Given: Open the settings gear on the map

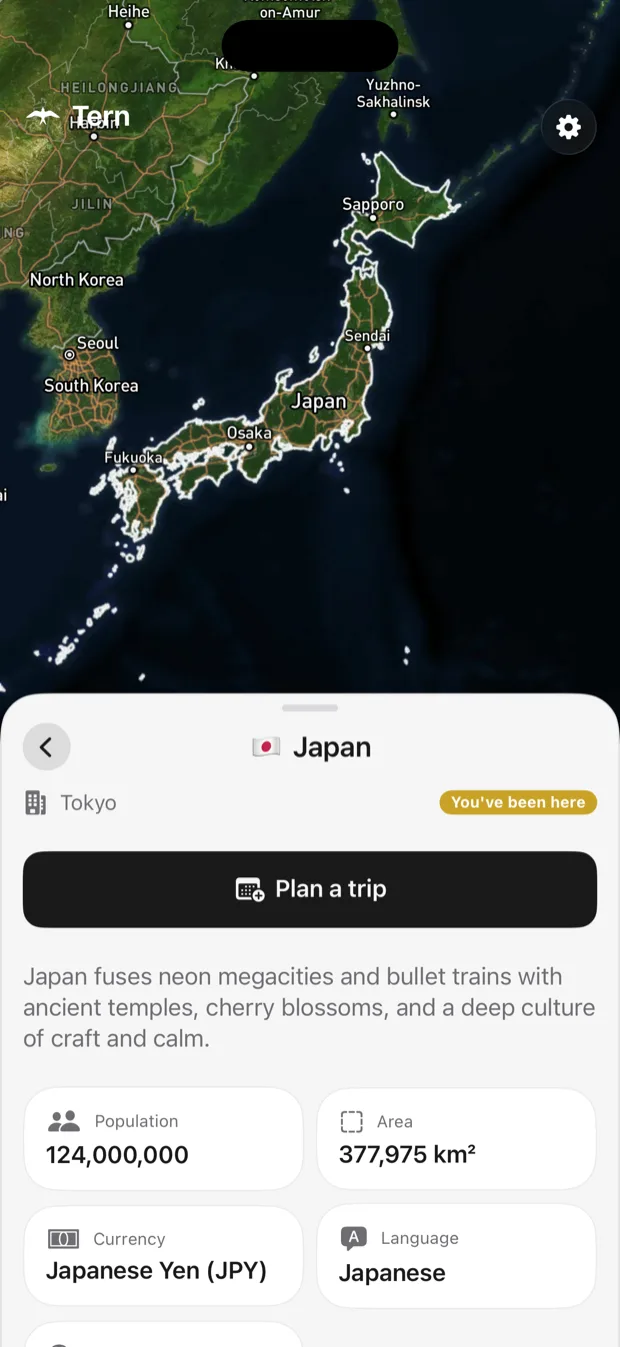Looking at the screenshot, I should point(568,127).
